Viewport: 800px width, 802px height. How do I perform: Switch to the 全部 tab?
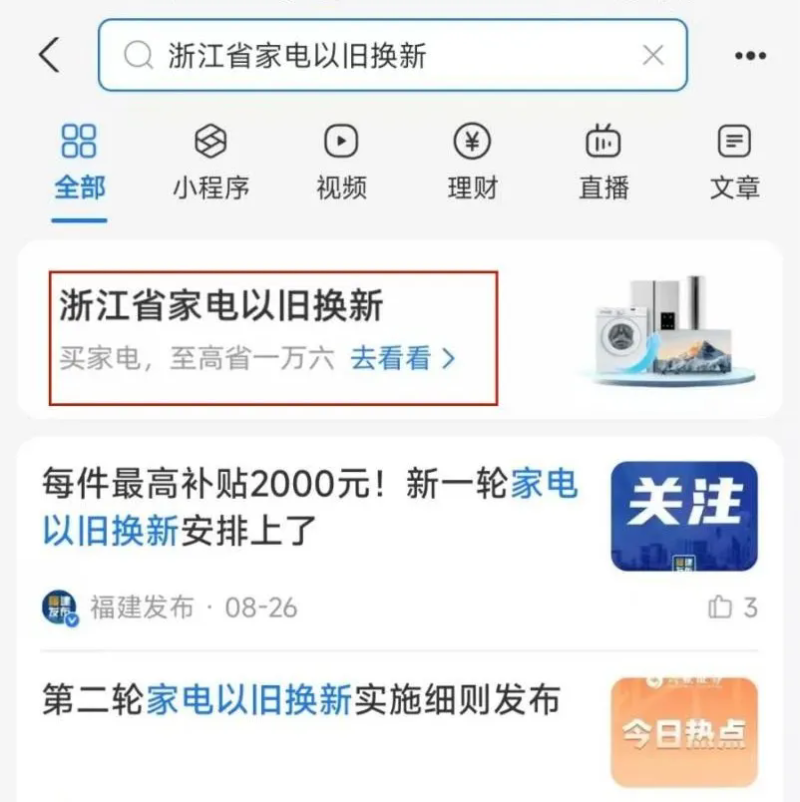[x=79, y=162]
